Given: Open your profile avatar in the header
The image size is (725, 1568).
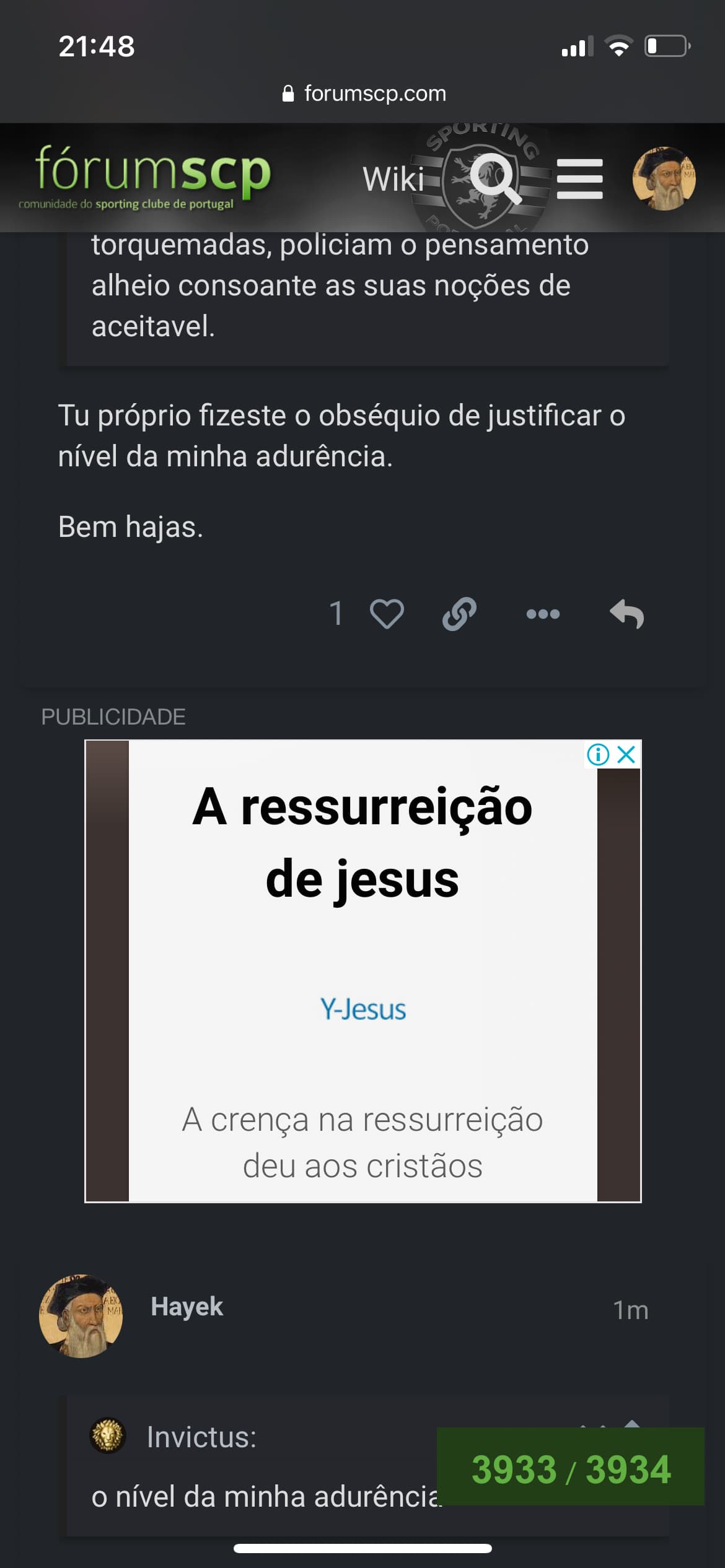Looking at the screenshot, I should click(664, 178).
